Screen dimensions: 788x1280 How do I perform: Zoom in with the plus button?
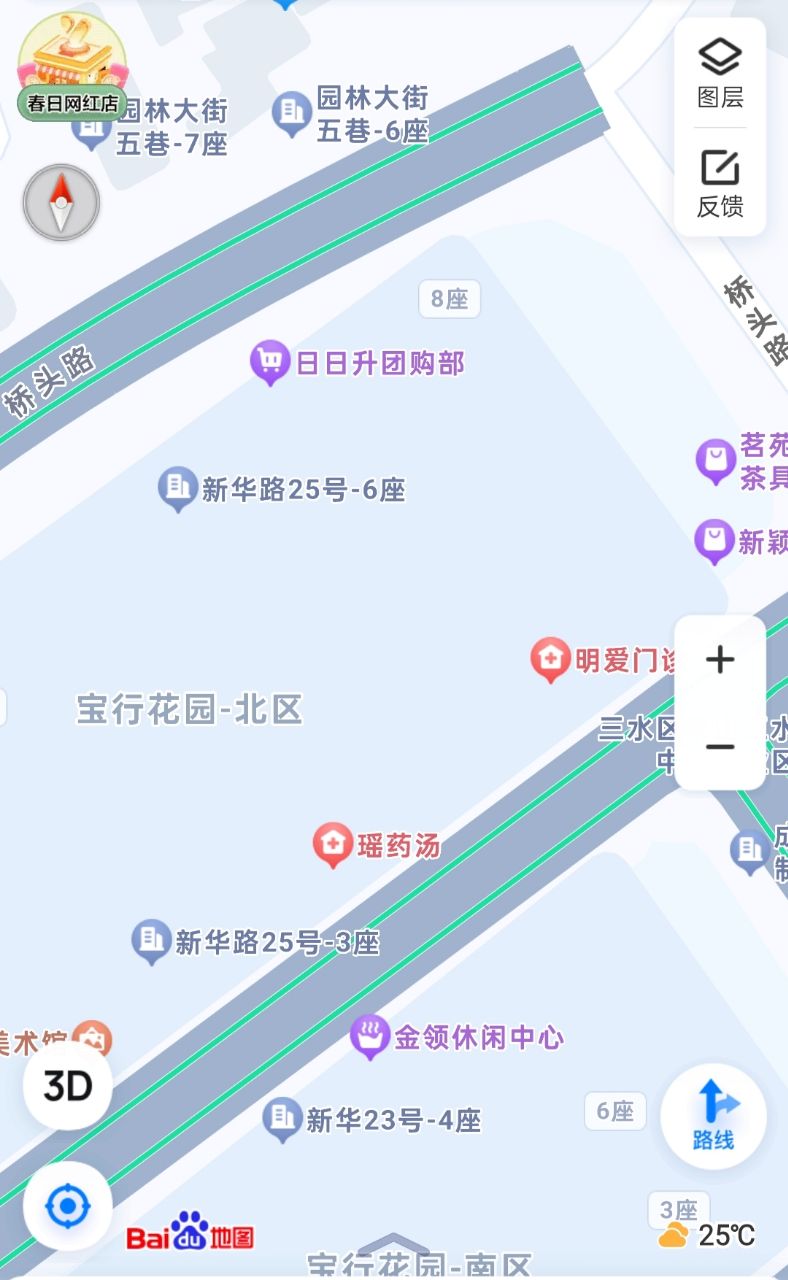tap(720, 659)
